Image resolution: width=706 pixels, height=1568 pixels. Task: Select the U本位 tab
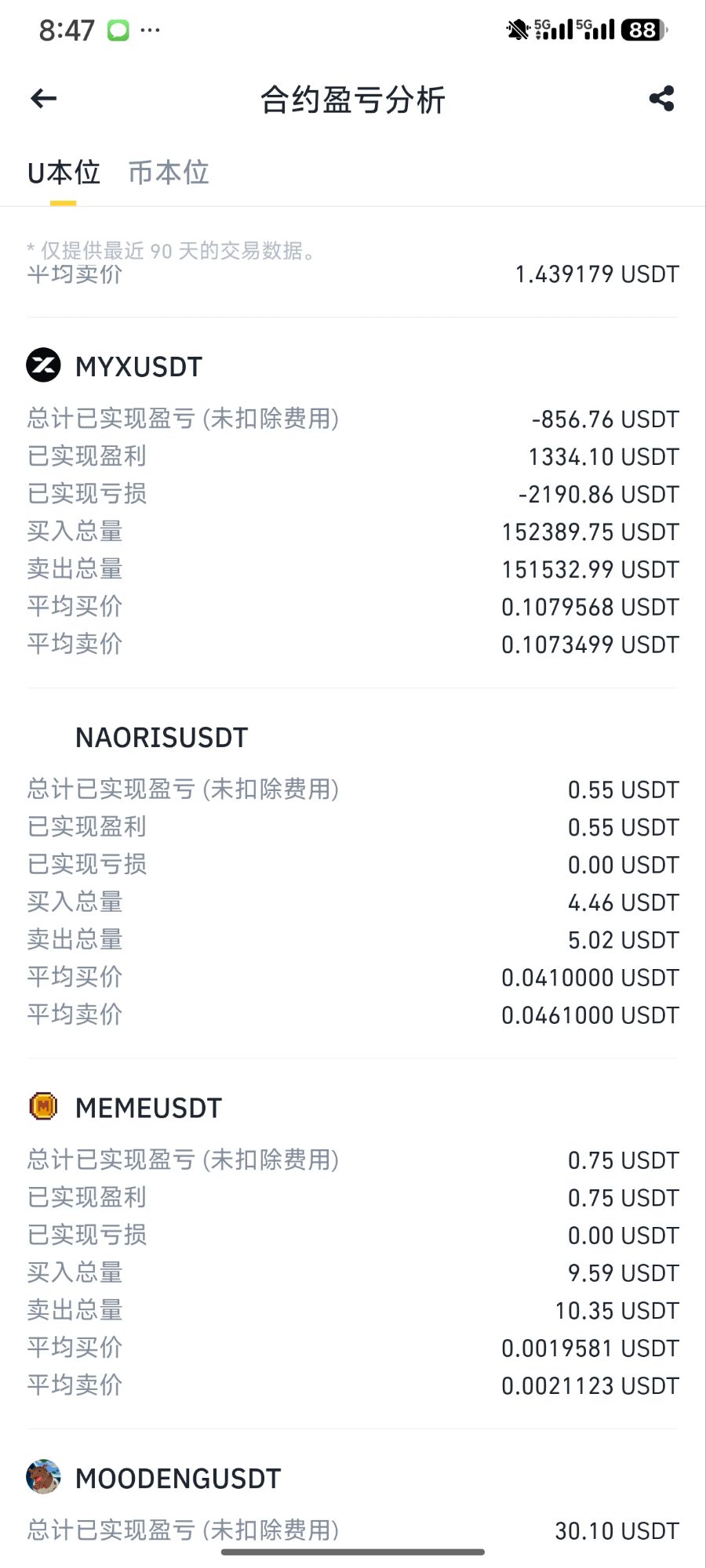click(x=64, y=172)
